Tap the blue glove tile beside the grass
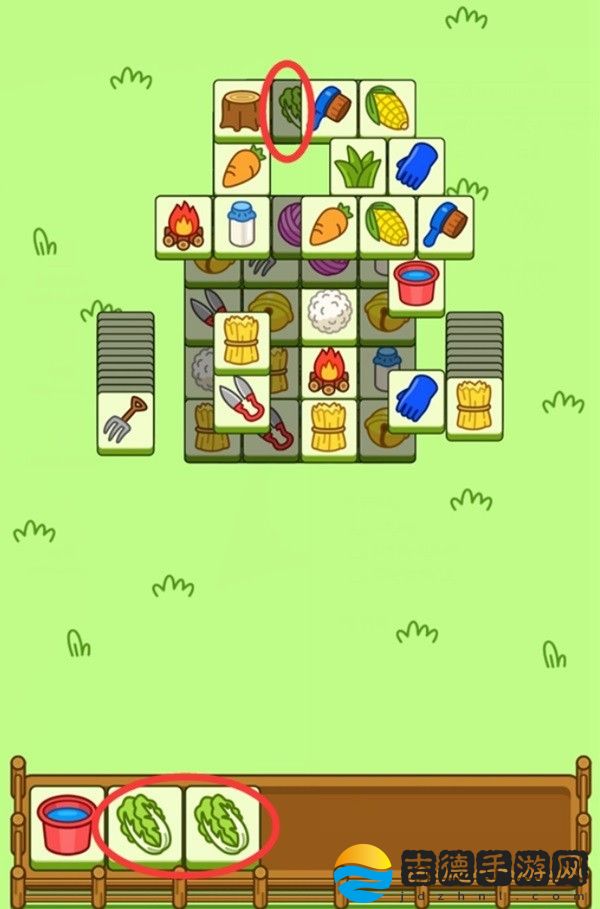 point(416,166)
